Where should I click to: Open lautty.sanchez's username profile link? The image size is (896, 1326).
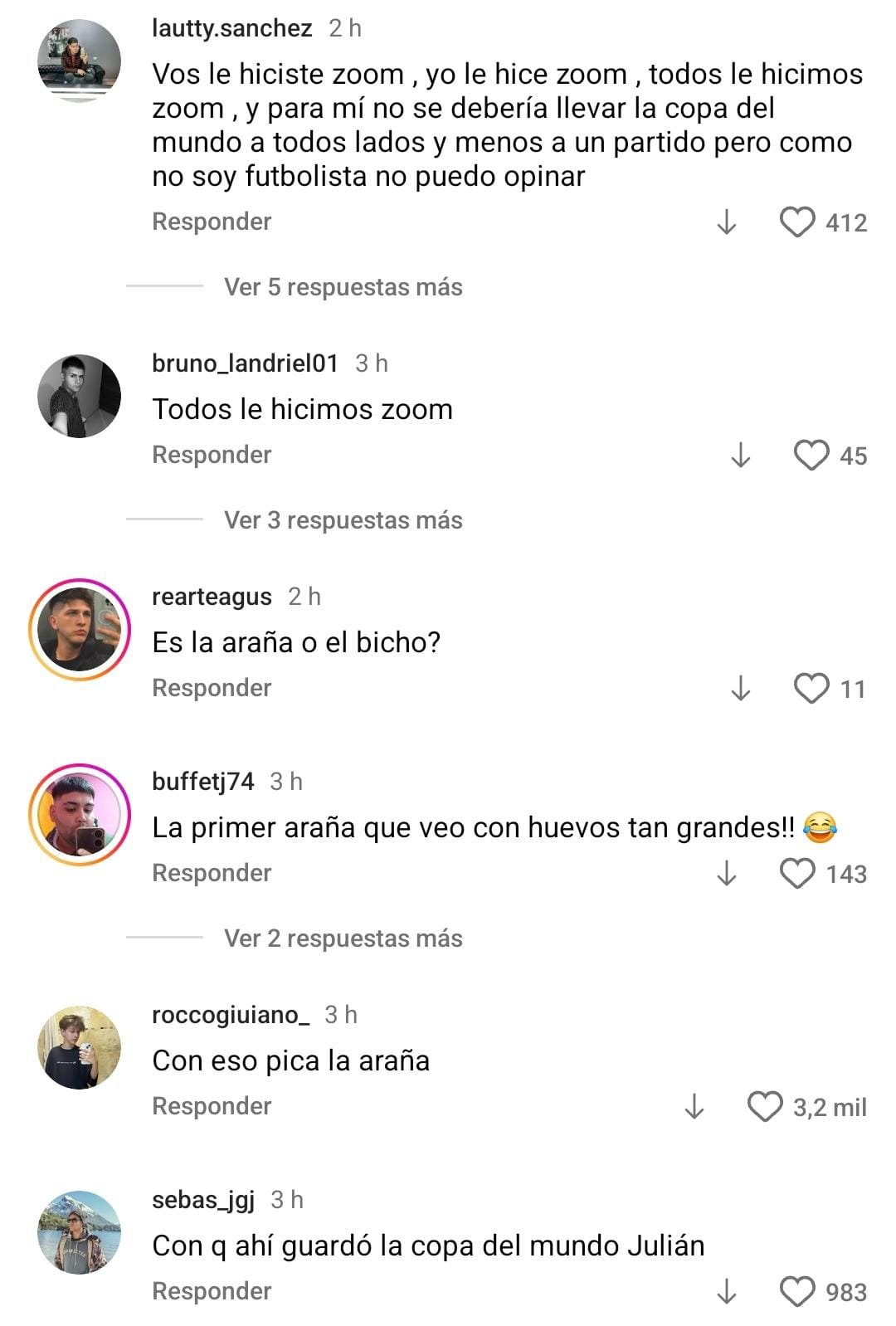point(232,28)
